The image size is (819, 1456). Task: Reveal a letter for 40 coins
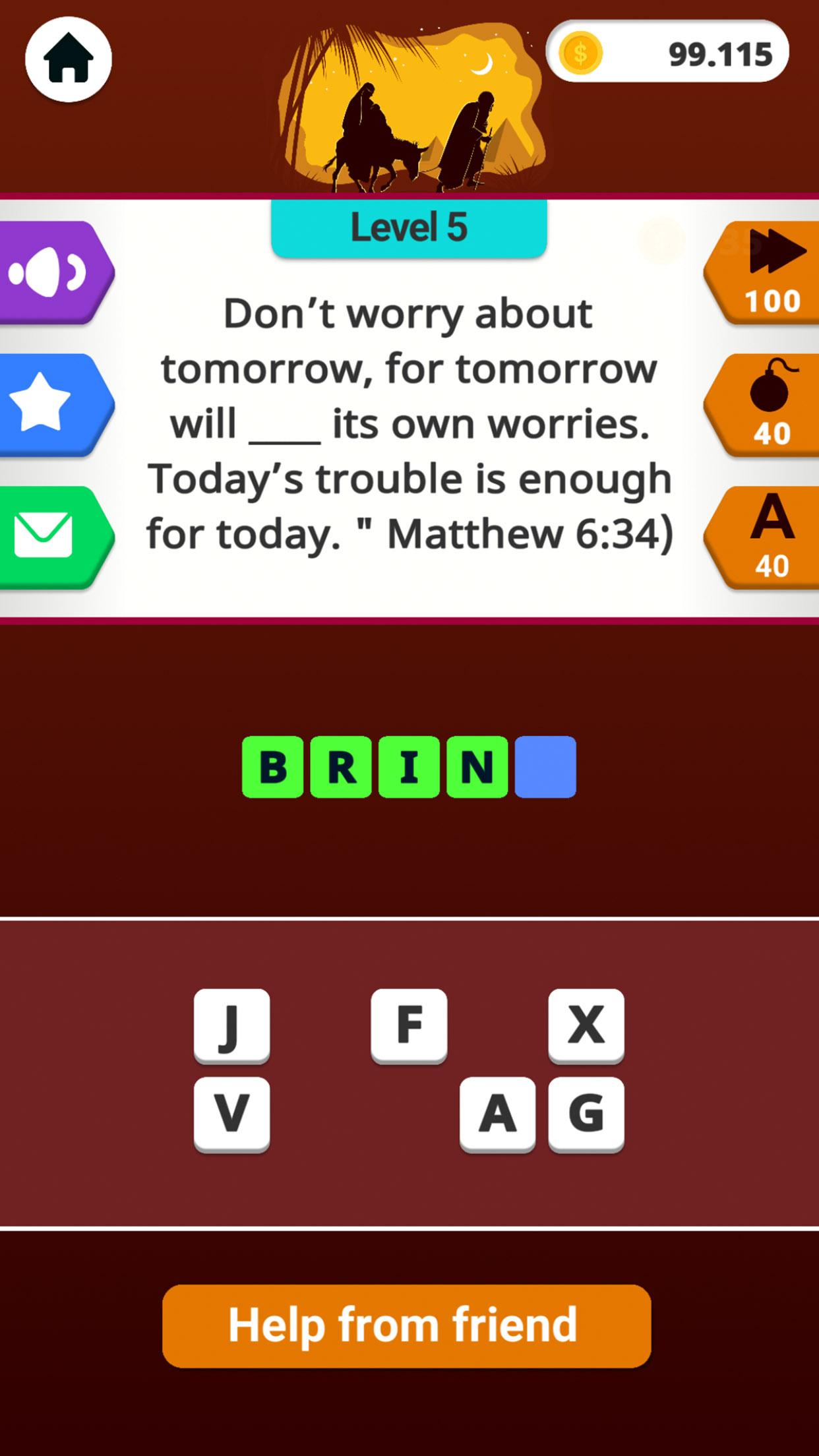[x=762, y=537]
